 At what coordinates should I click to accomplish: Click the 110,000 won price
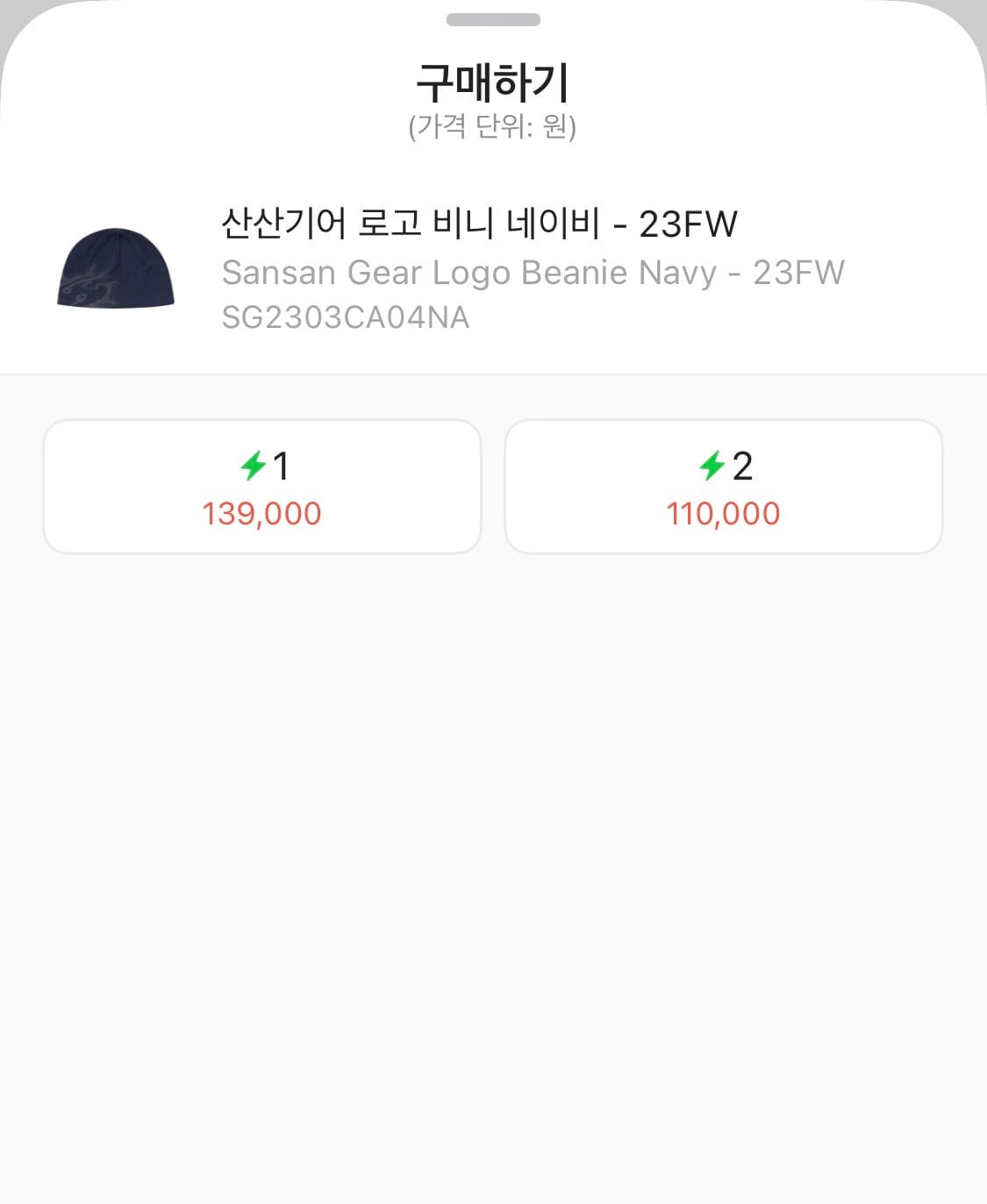[x=725, y=515]
